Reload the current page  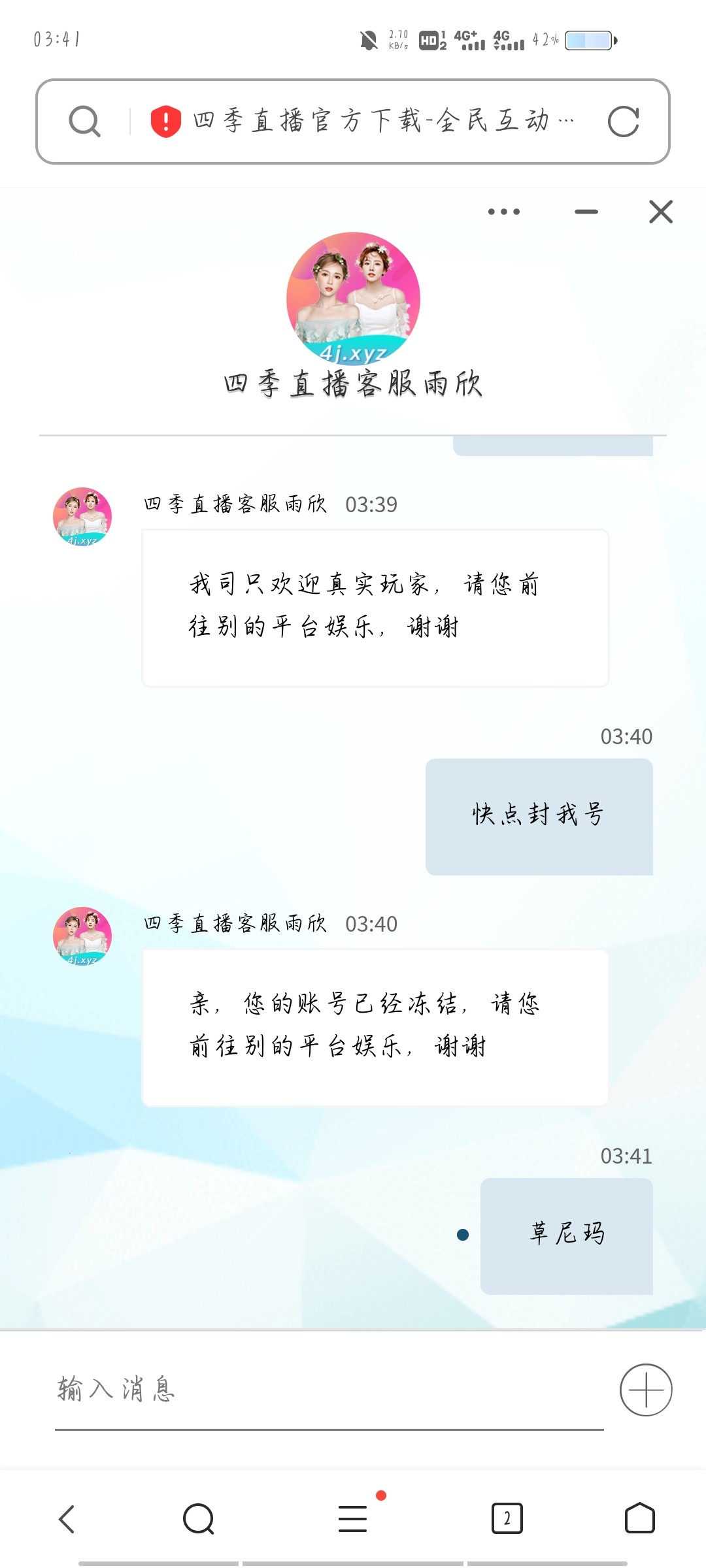tap(623, 122)
